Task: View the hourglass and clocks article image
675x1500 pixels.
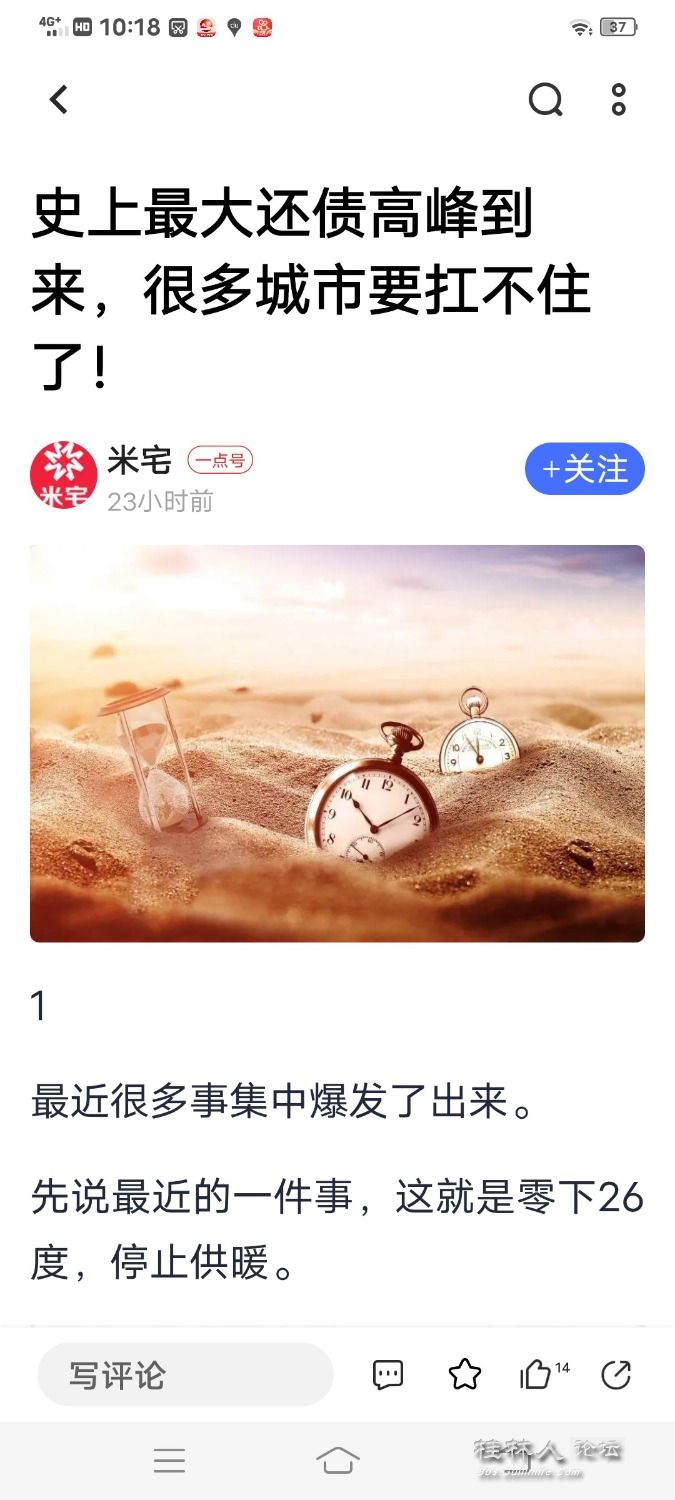Action: pyautogui.click(x=337, y=743)
